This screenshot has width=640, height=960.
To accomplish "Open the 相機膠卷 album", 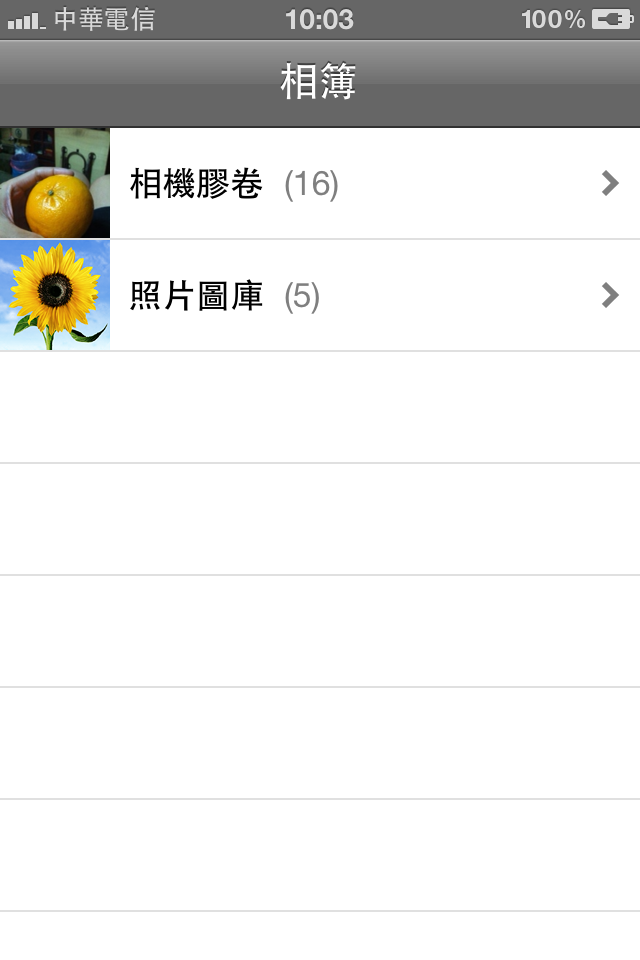I will coord(320,184).
